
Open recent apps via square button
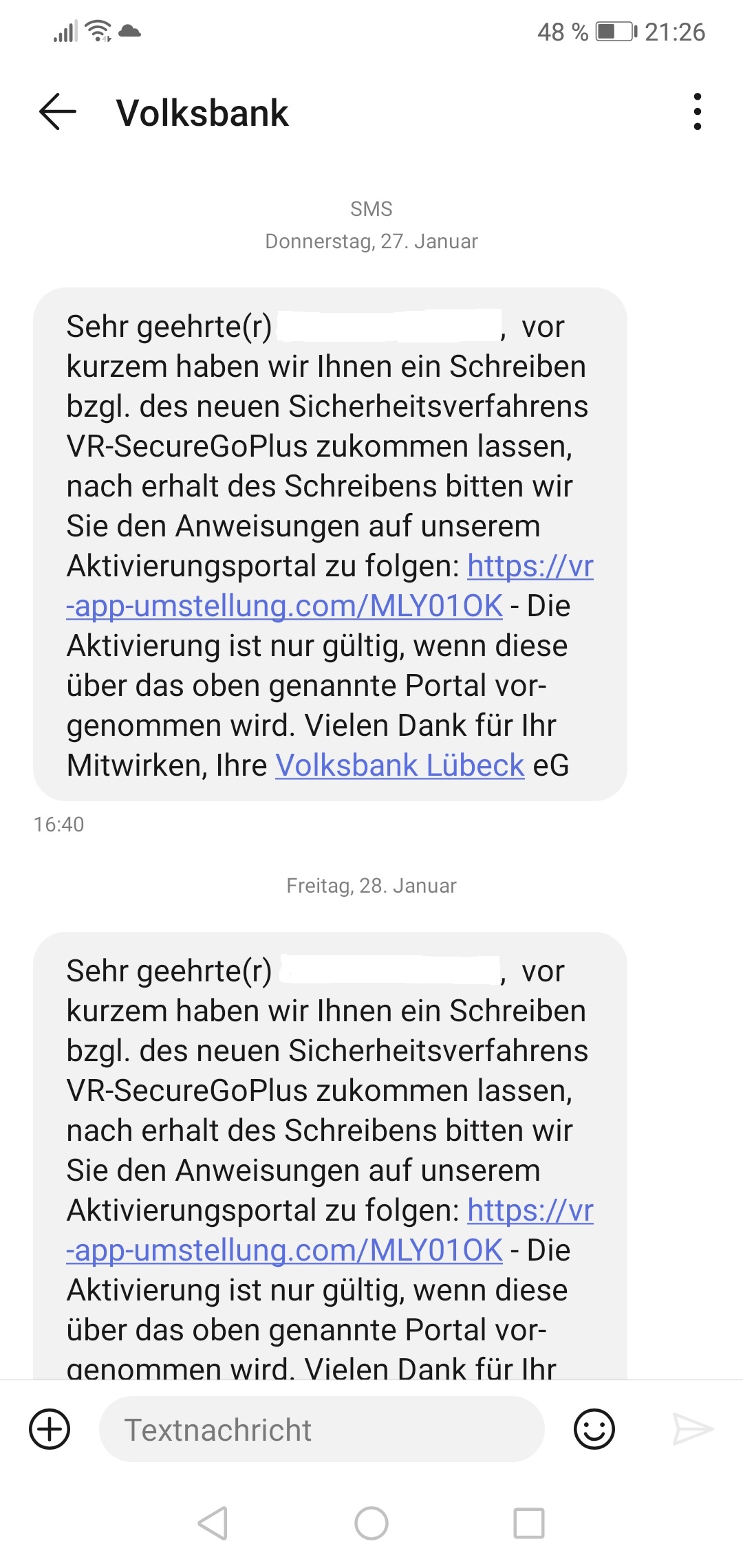coord(529,1523)
